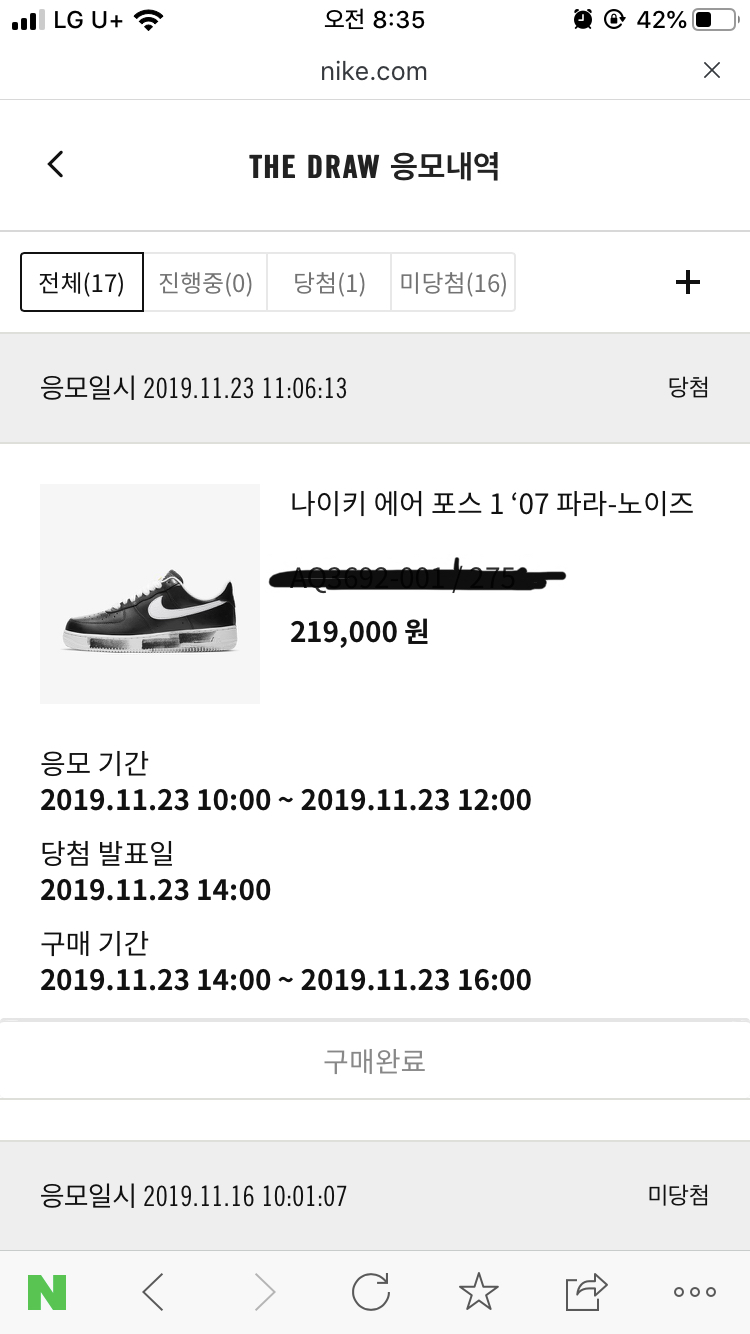Reload the current page
Screen dimensions: 750x1334
tap(371, 1292)
